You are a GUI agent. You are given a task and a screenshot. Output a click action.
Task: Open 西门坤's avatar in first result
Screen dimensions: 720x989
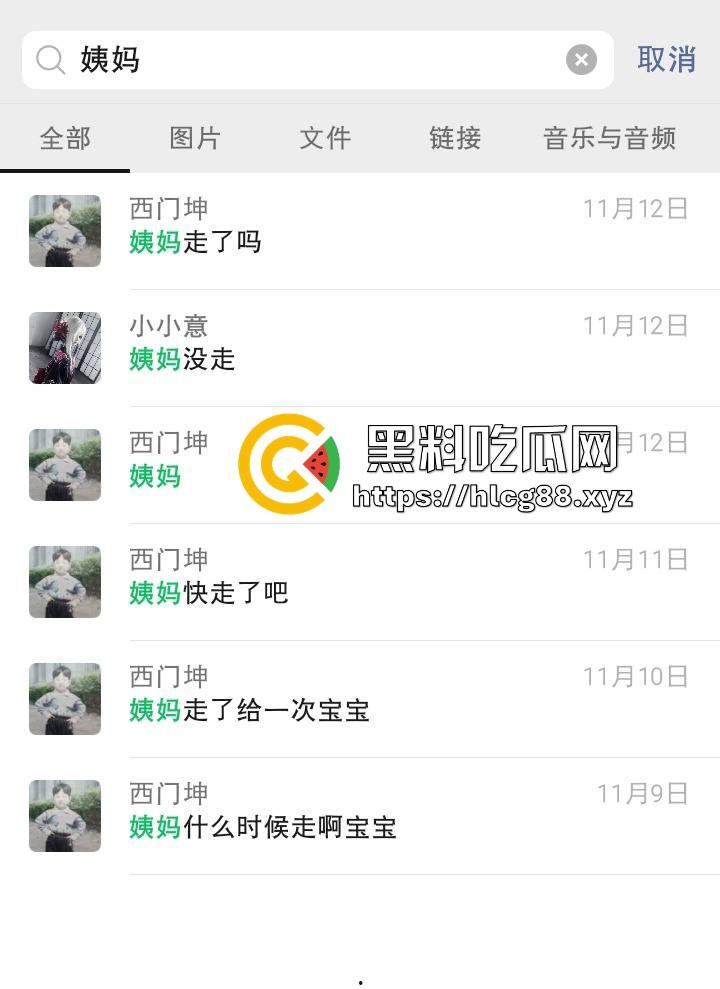point(64,231)
